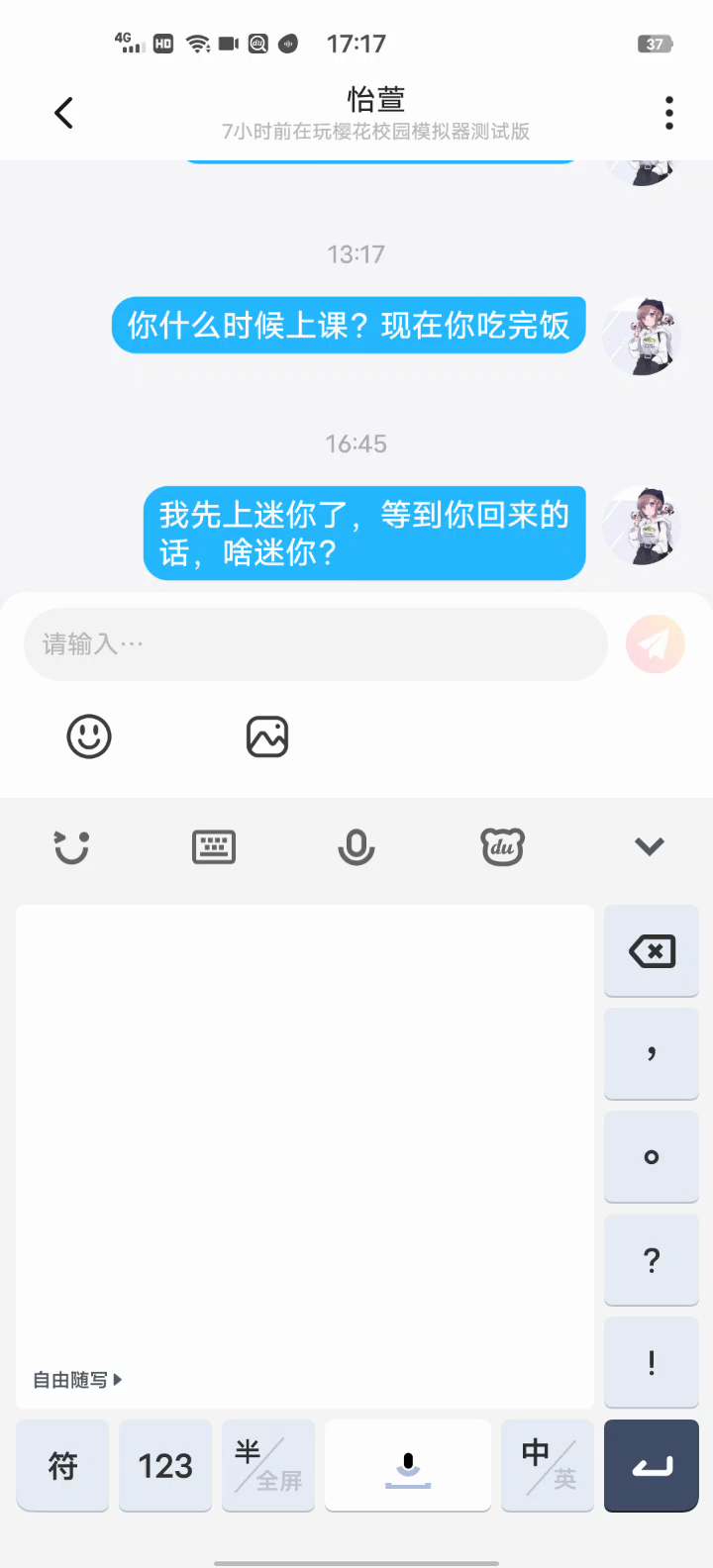Collapse the keyboard with the down chevron
The width and height of the screenshot is (713, 1568).
click(x=649, y=847)
